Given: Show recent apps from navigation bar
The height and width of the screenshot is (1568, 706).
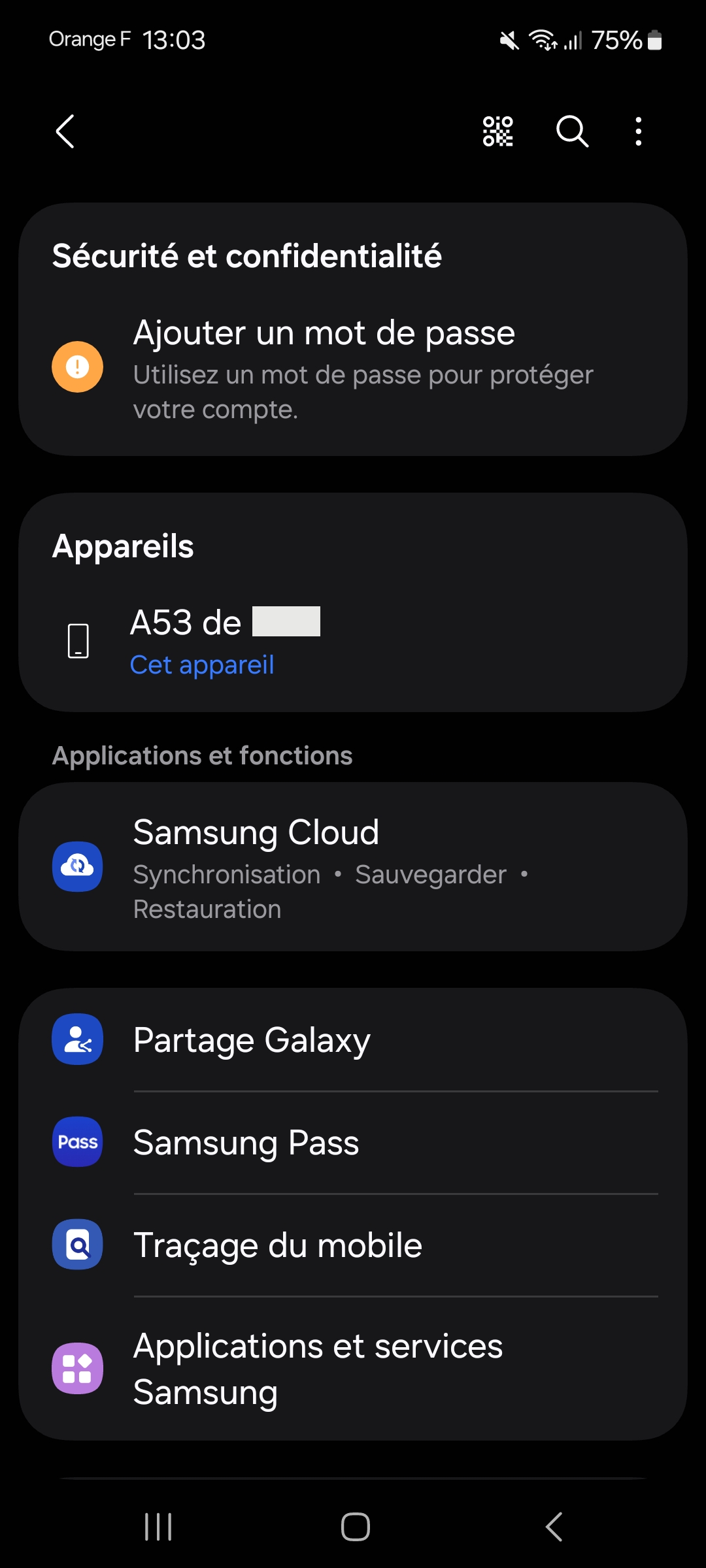Looking at the screenshot, I should pos(158,1527).
